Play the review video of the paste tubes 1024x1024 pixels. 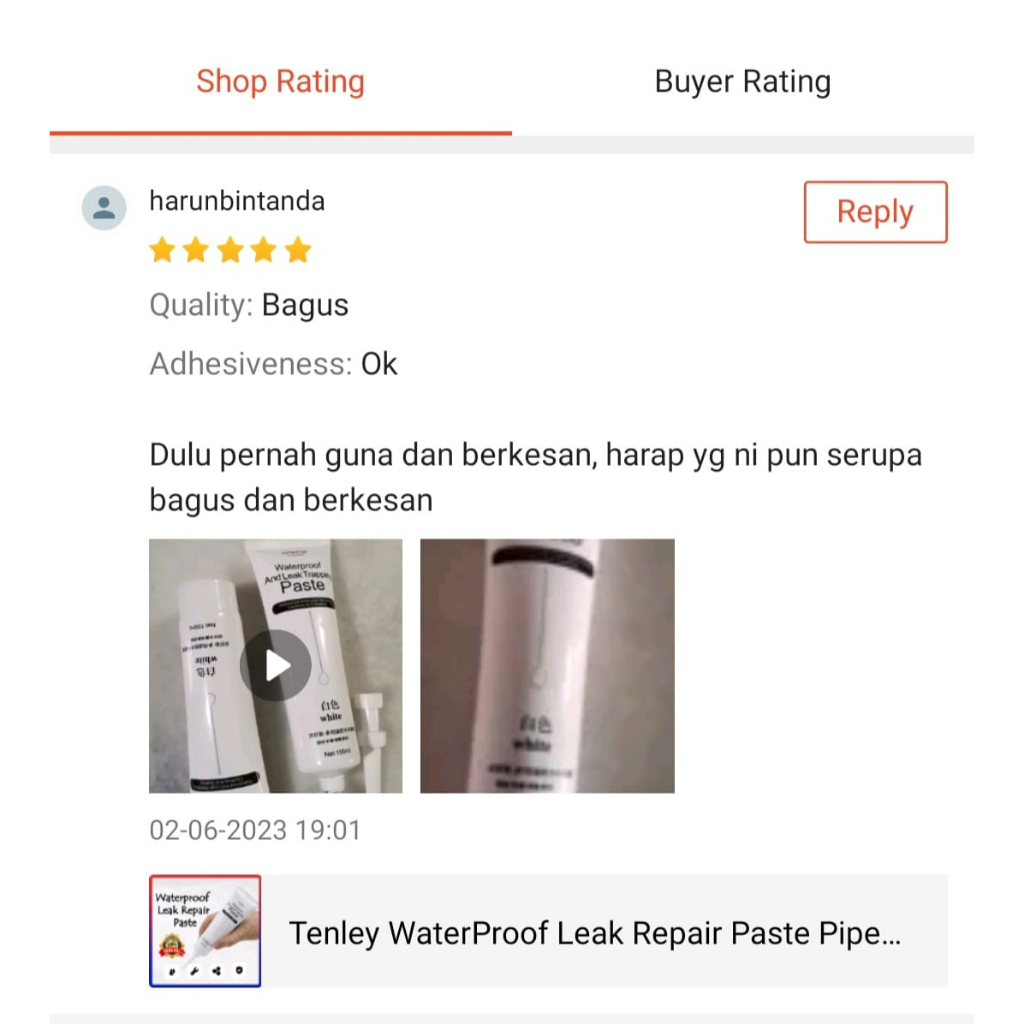276,665
